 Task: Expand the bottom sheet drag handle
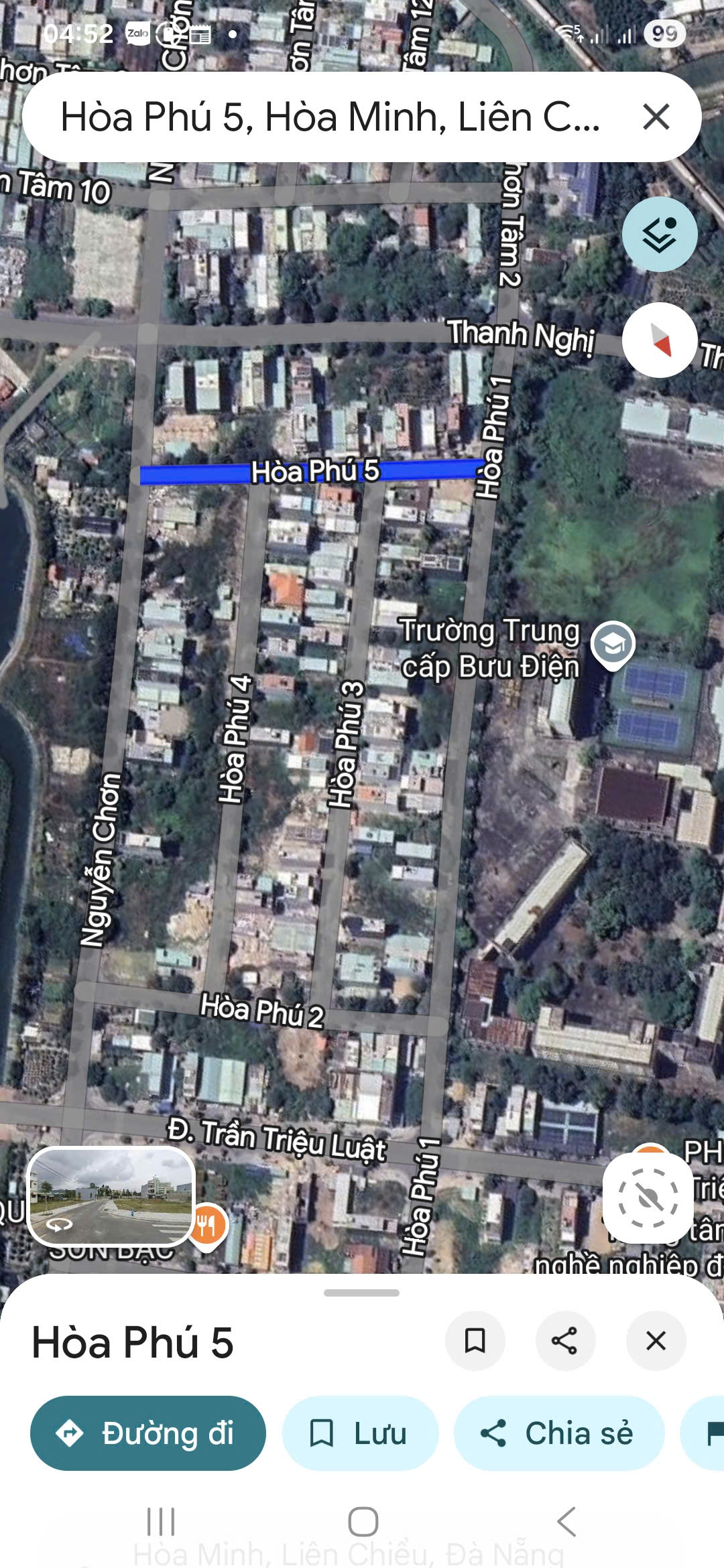tap(361, 1293)
